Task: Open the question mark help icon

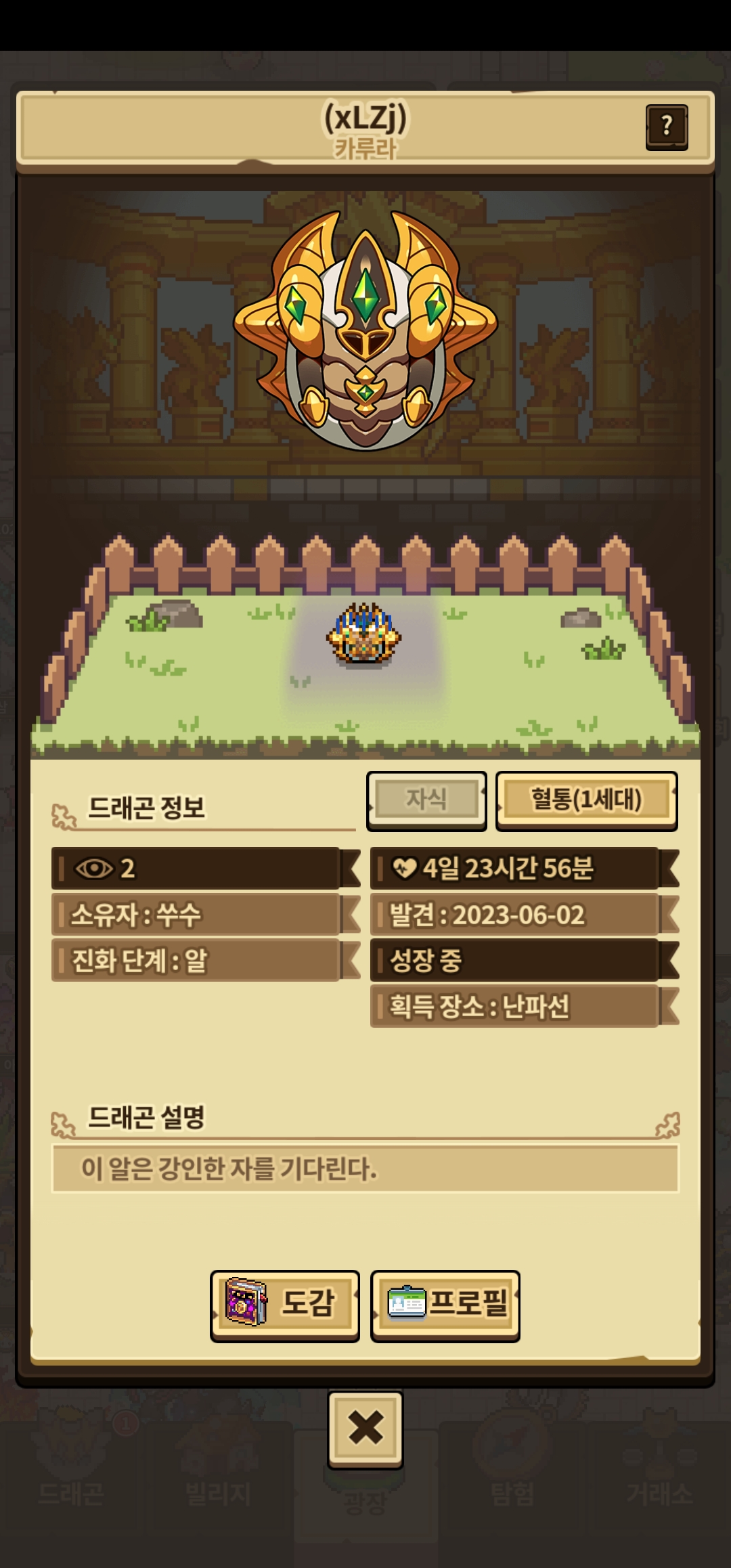Action: click(x=667, y=127)
